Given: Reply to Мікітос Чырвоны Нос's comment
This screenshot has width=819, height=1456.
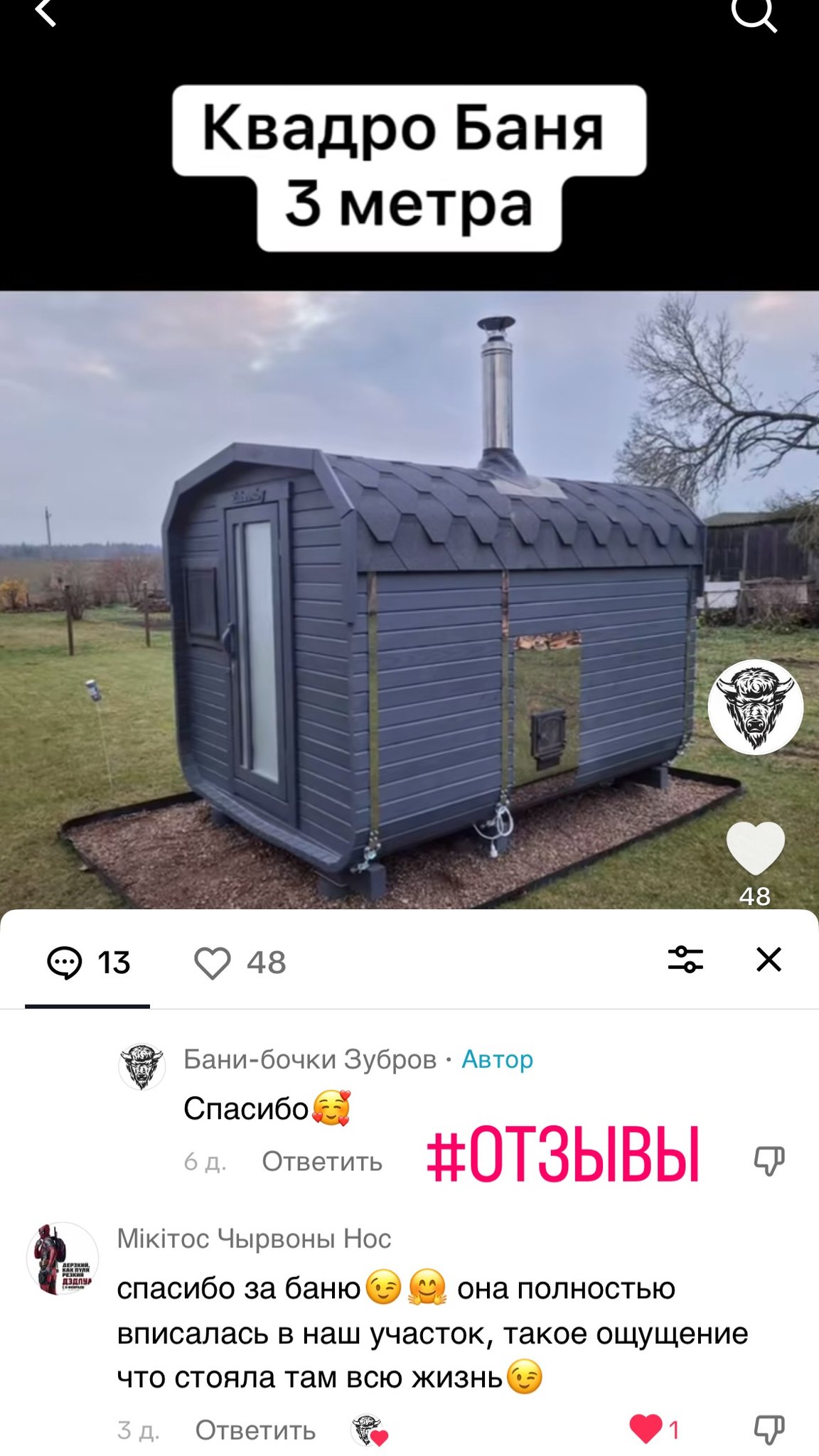Looking at the screenshot, I should click(x=255, y=1430).
